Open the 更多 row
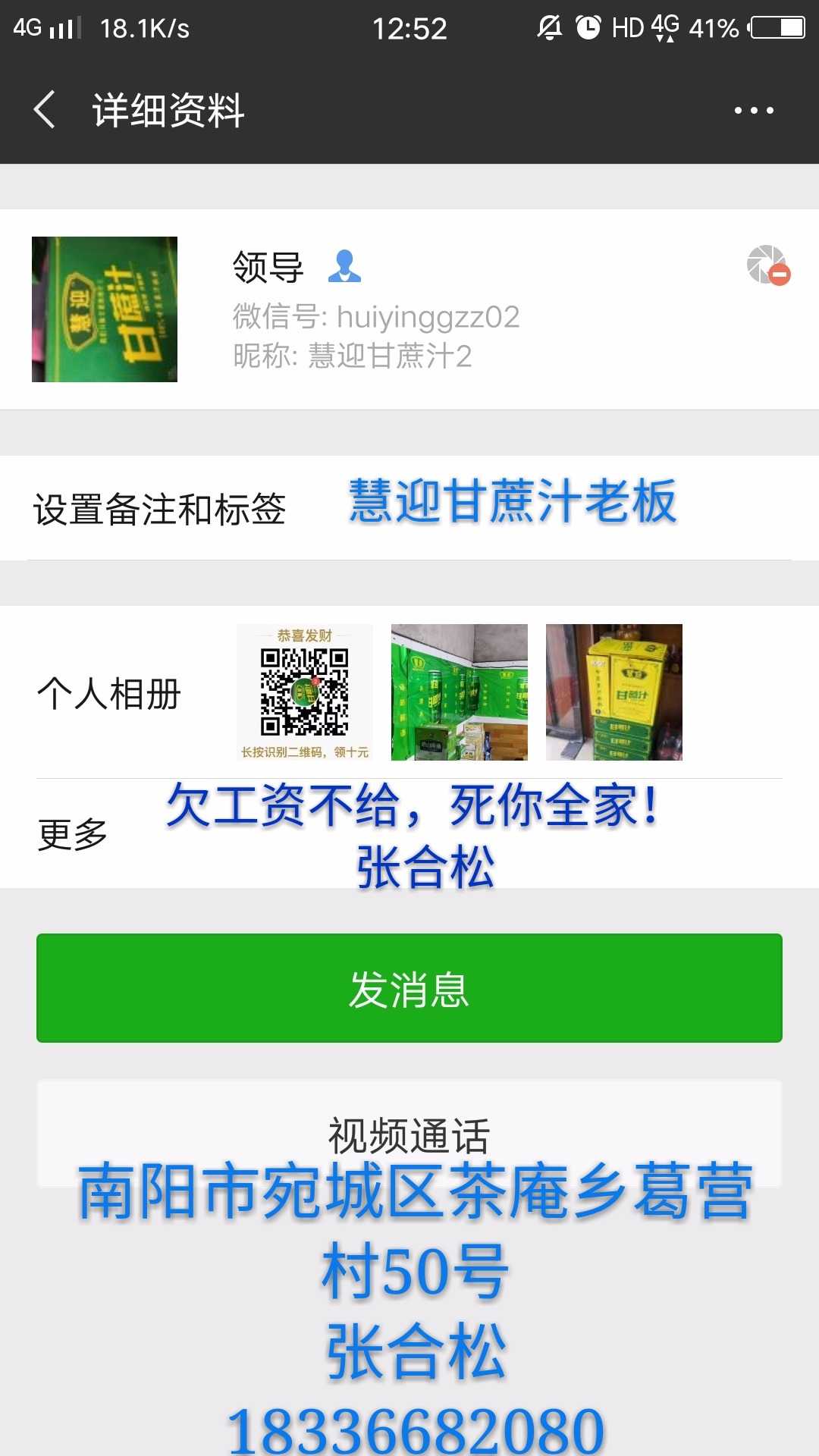 73,834
